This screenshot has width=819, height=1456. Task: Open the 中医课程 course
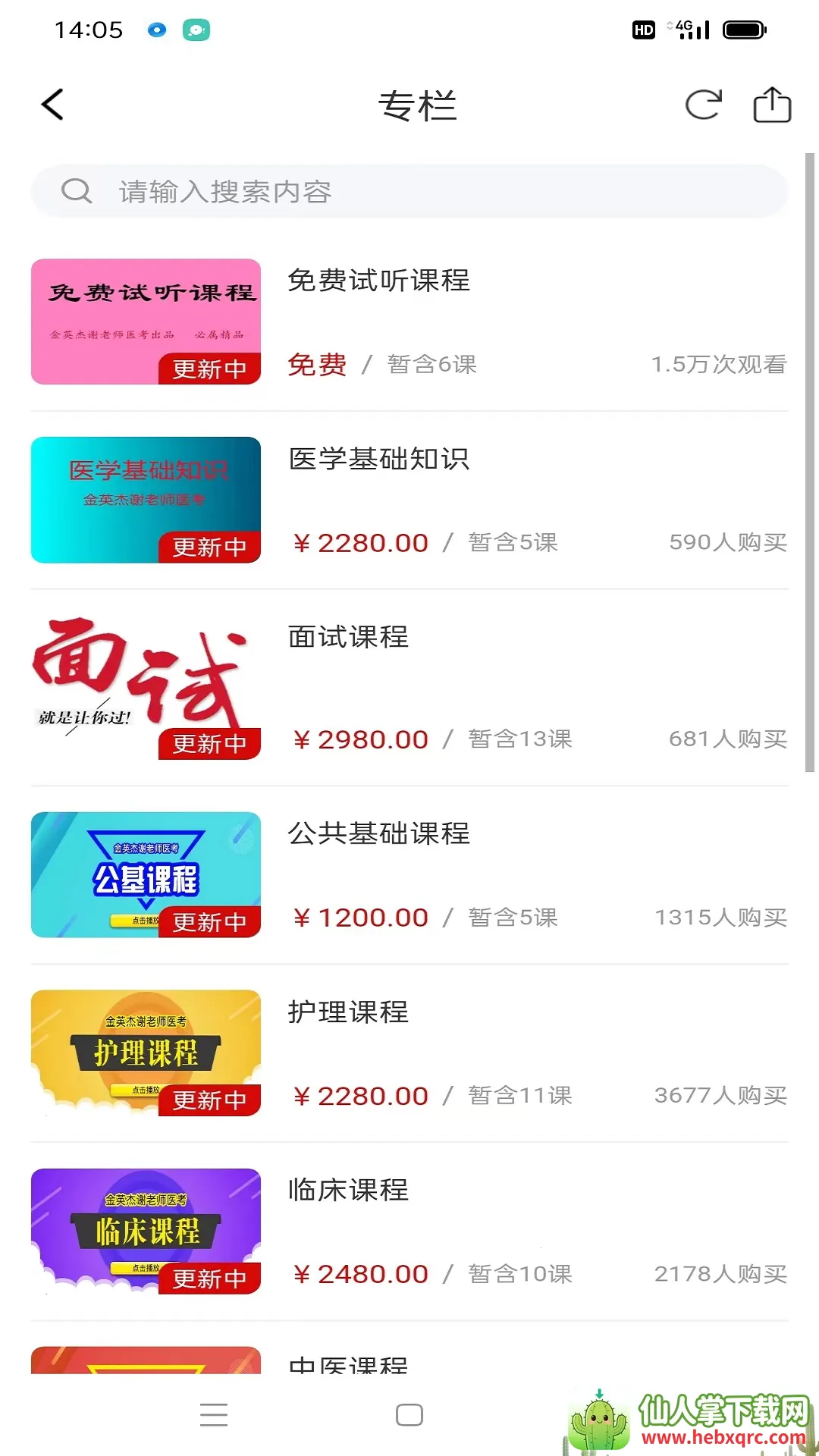coord(349,1363)
